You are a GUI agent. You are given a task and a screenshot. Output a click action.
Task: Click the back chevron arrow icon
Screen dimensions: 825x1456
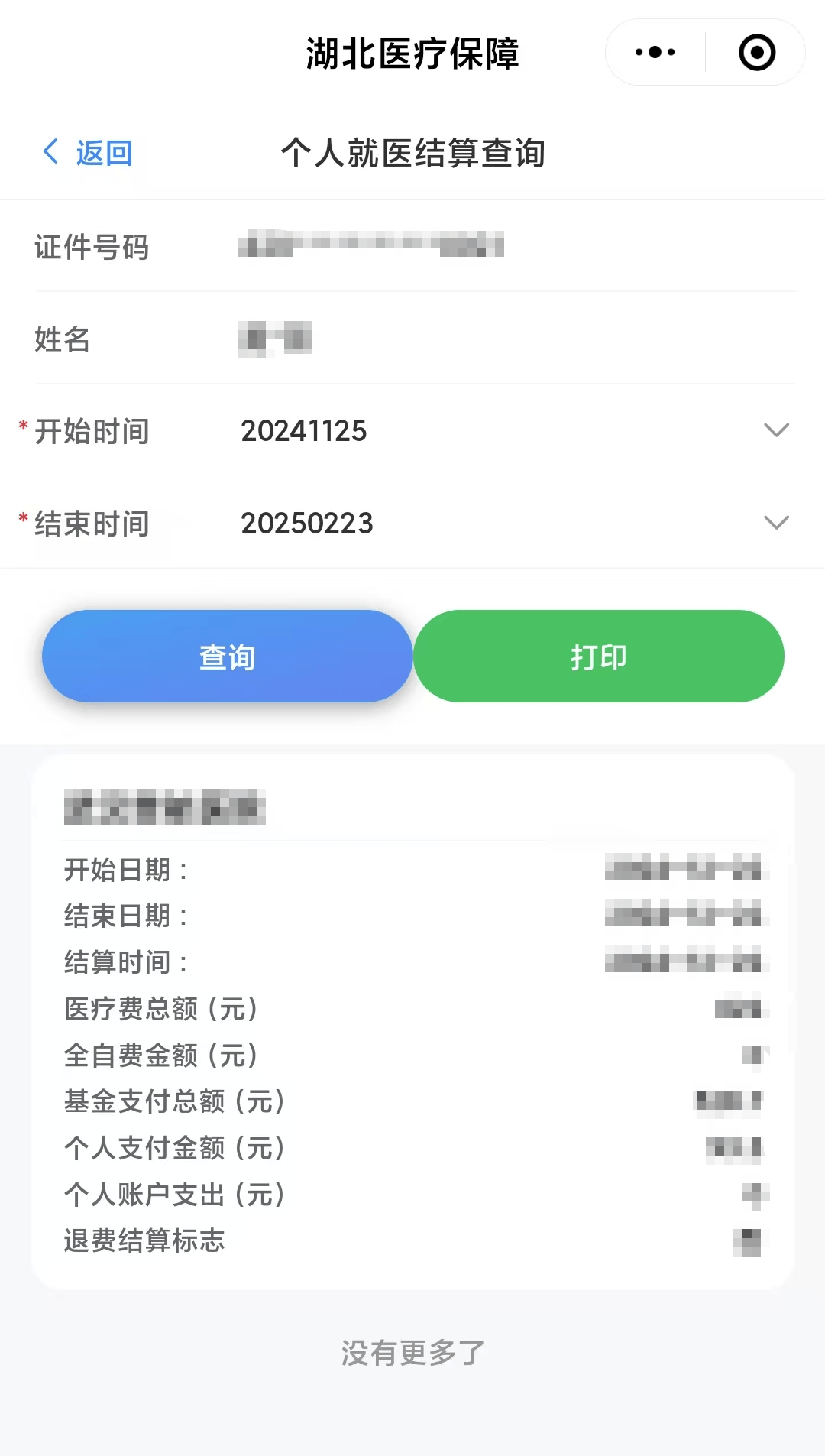point(50,151)
